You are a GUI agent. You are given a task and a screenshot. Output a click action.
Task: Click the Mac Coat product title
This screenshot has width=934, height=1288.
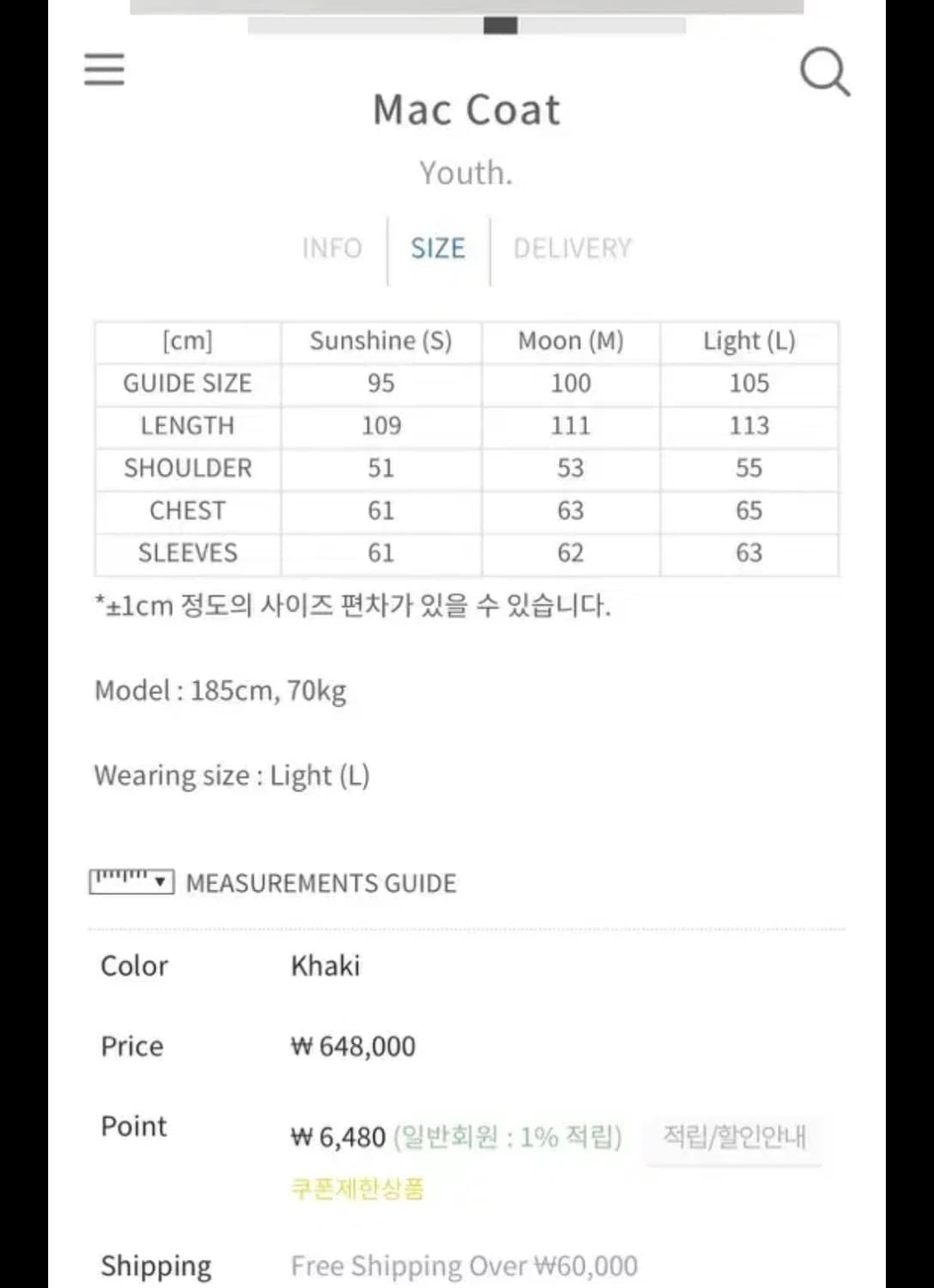pos(466,108)
